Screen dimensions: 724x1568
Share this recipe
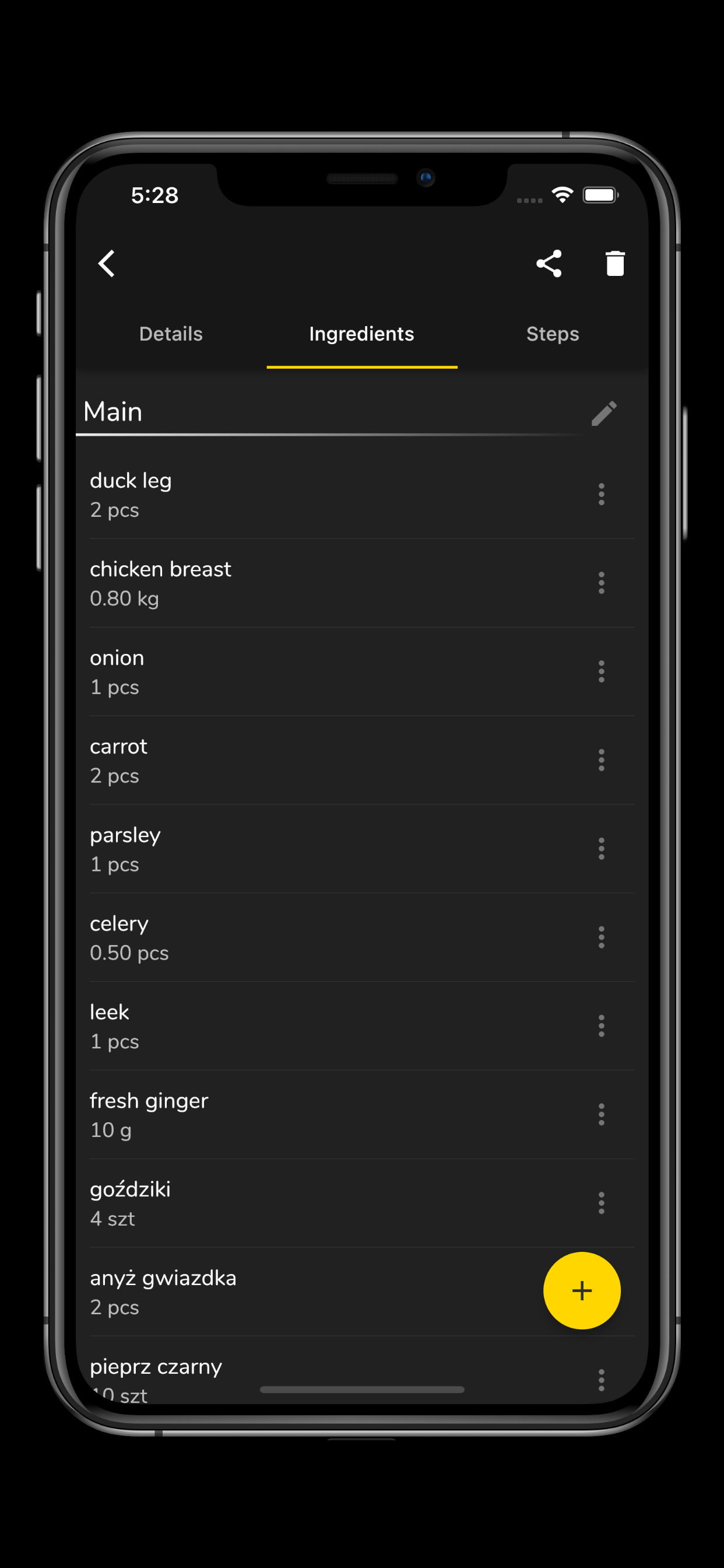pos(549,263)
